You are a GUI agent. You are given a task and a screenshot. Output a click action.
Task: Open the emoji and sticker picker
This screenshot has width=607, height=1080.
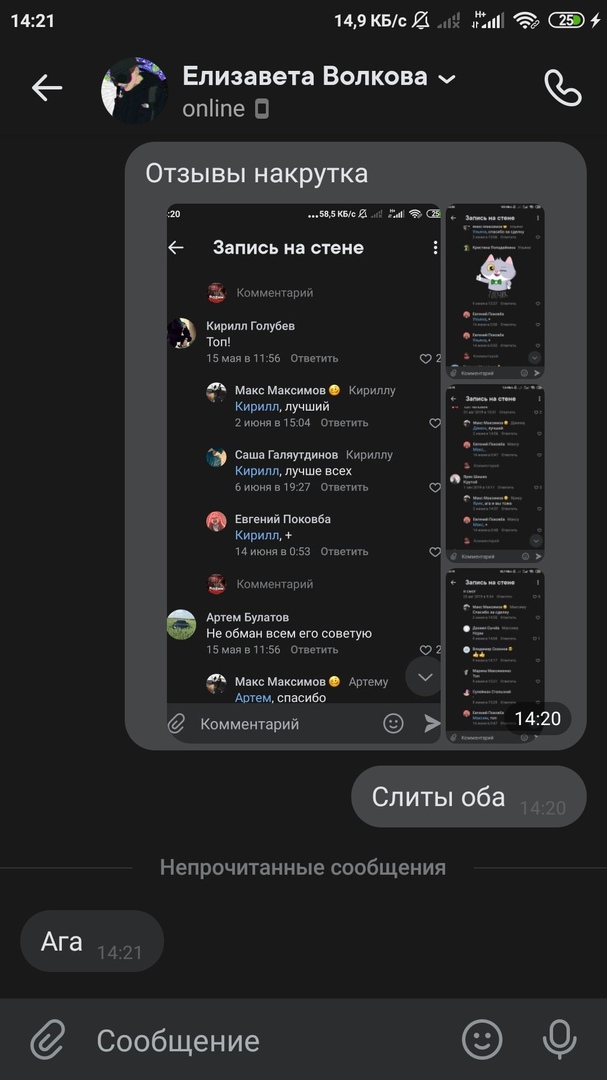(x=482, y=1040)
